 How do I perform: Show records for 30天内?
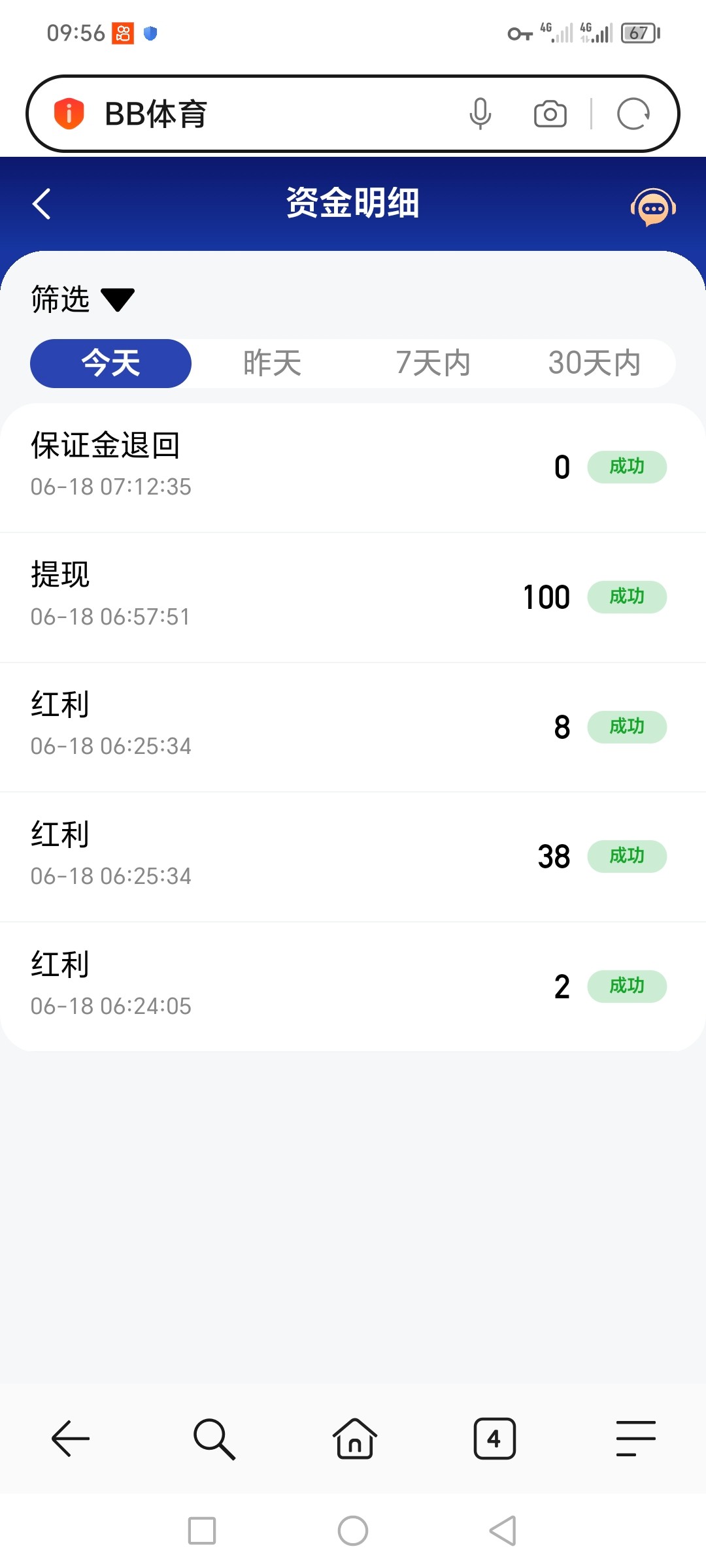(594, 363)
